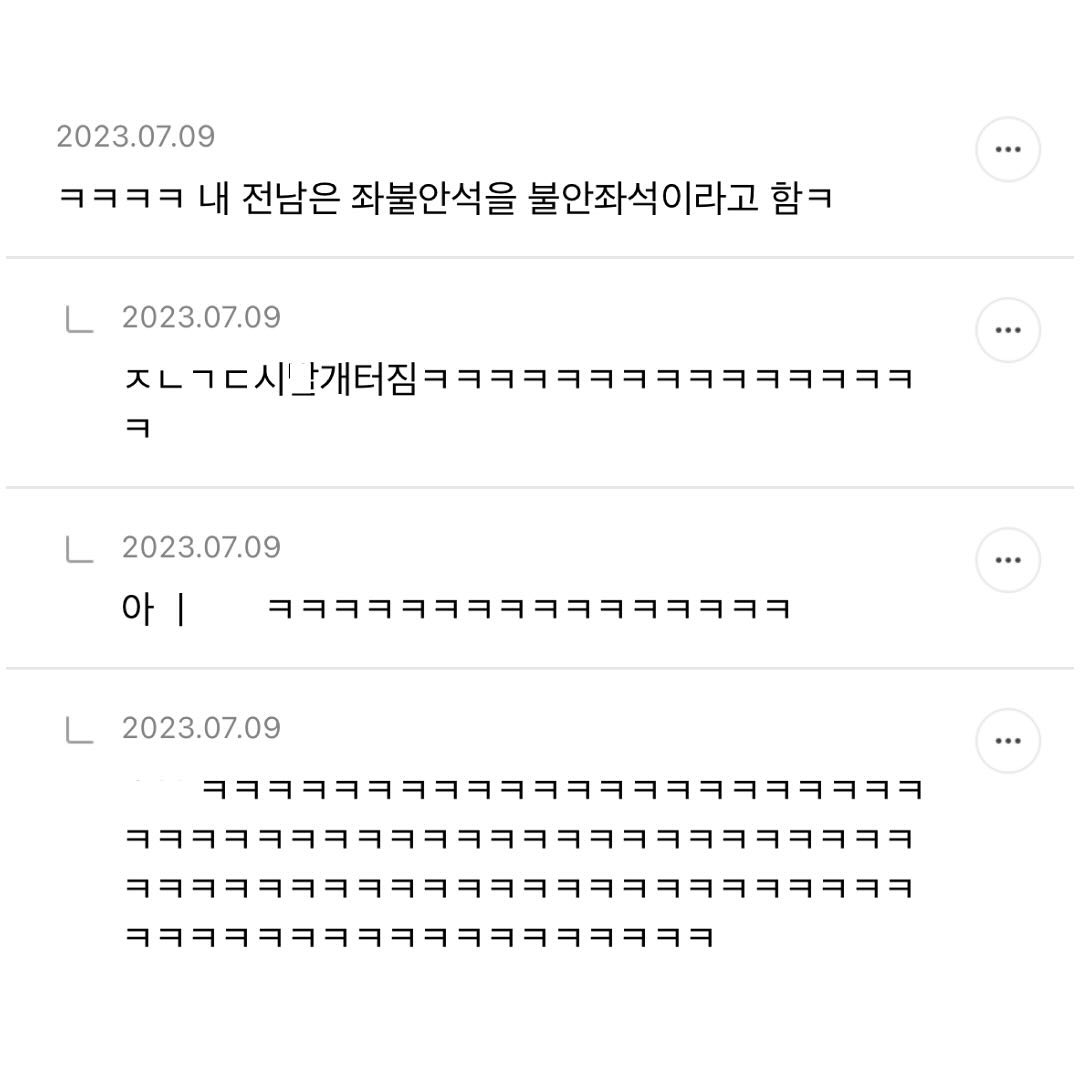This screenshot has width=1080, height=1080.
Task: Open options for the 좌불안석 comment
Action: click(x=1007, y=150)
